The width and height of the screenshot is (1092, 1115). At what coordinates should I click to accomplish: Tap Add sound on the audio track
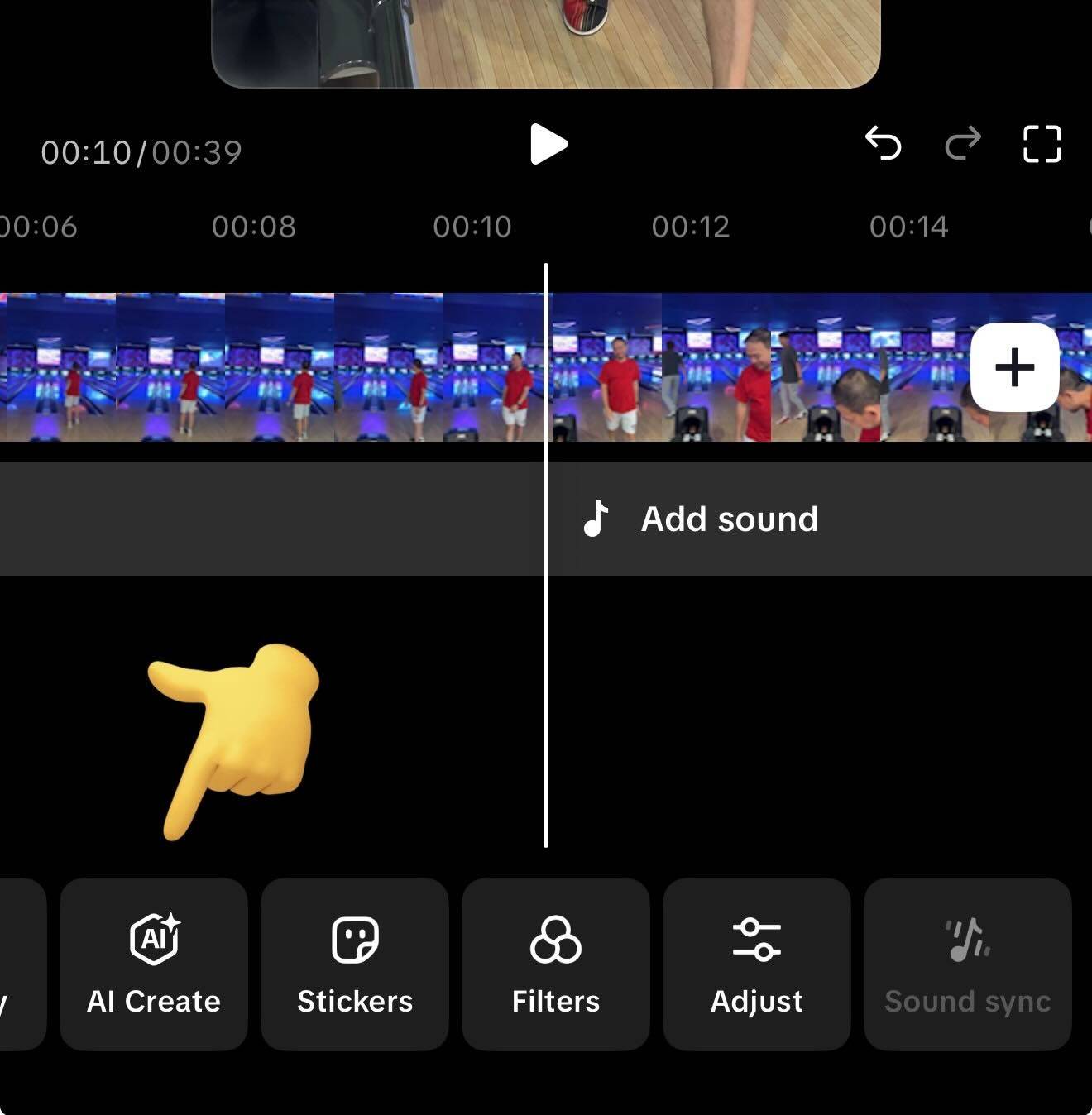728,519
